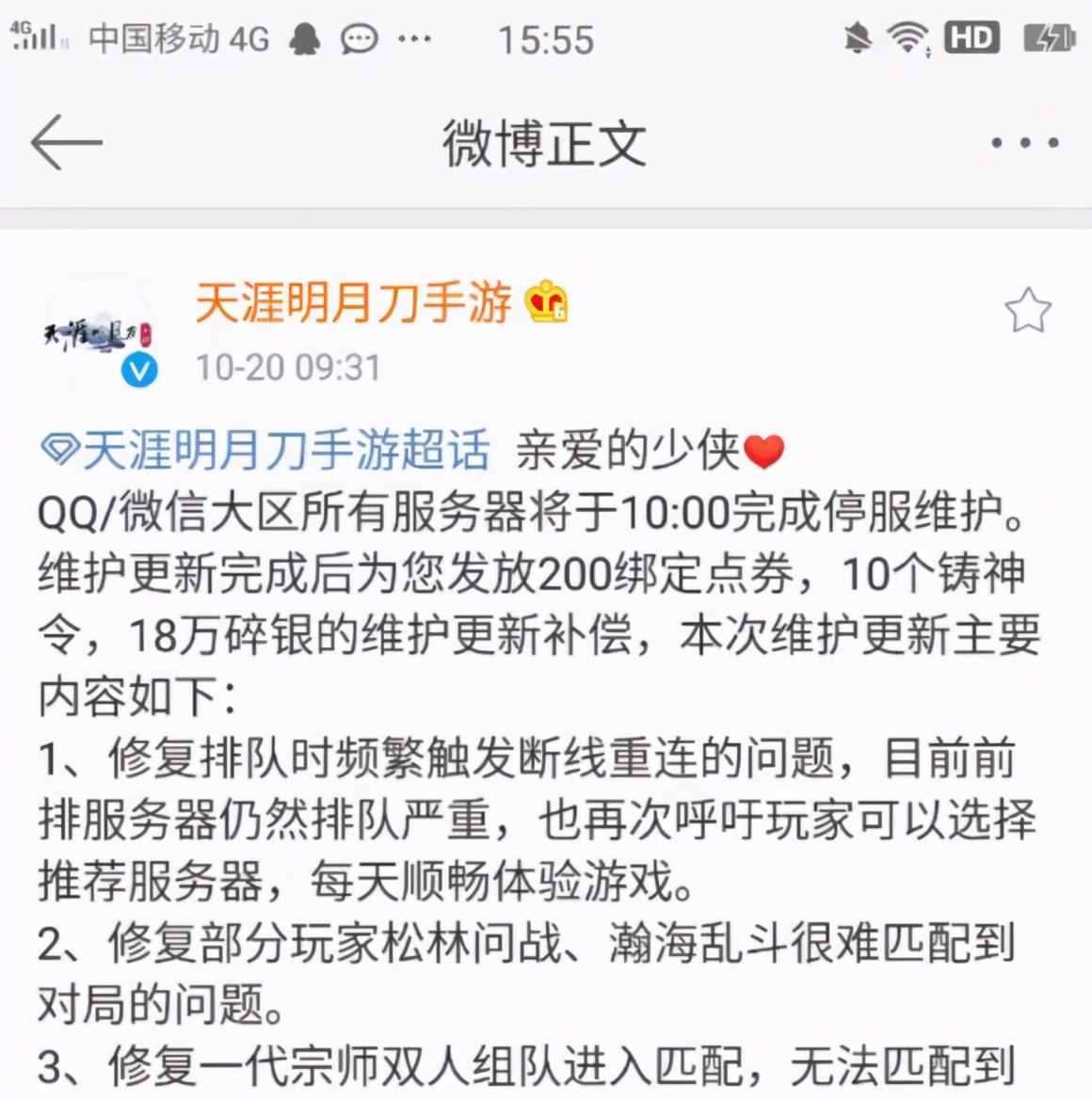
Task: Tap the Wi-Fi signal icon
Action: click(x=906, y=36)
